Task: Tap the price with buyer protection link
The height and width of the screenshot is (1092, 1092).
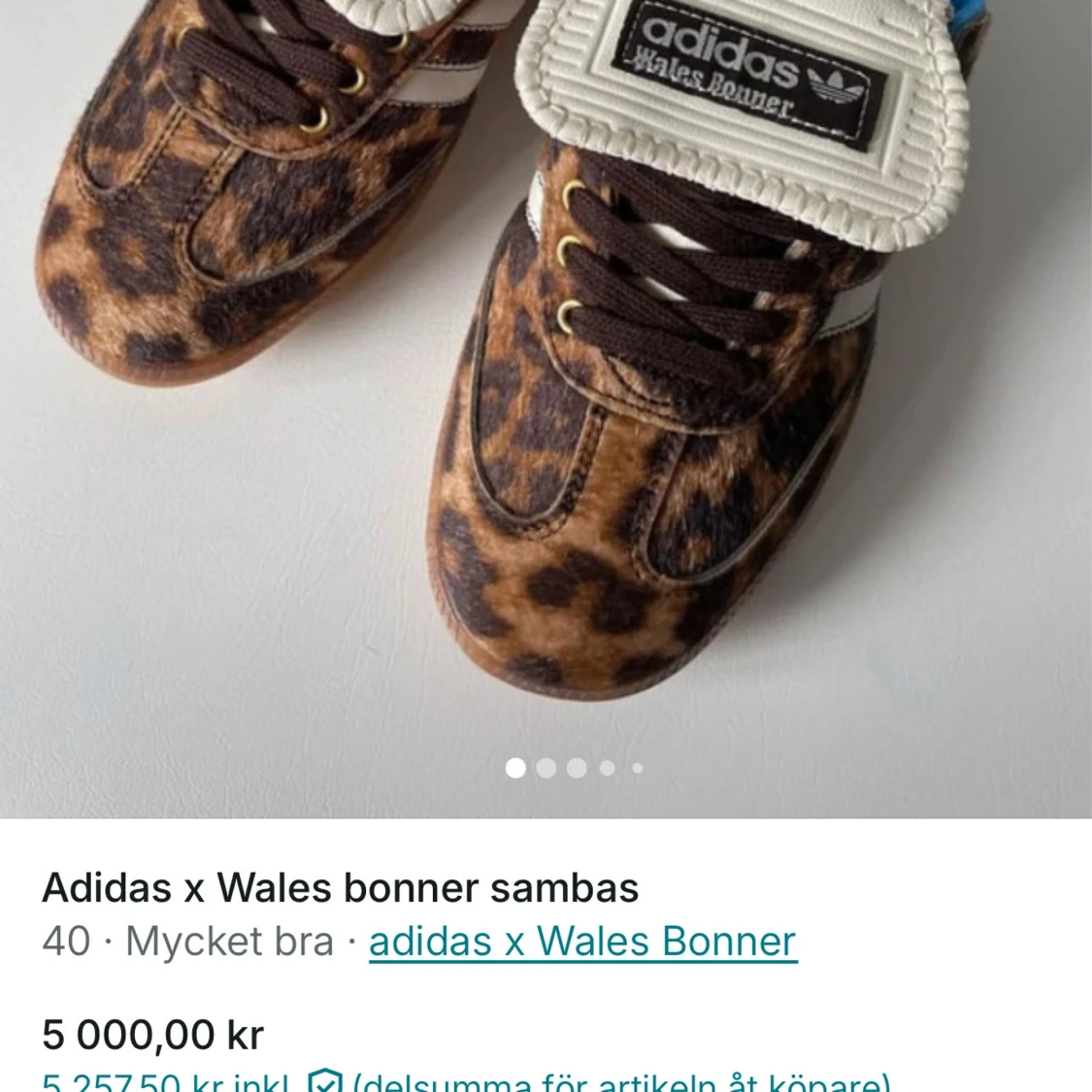Action: [165, 1081]
